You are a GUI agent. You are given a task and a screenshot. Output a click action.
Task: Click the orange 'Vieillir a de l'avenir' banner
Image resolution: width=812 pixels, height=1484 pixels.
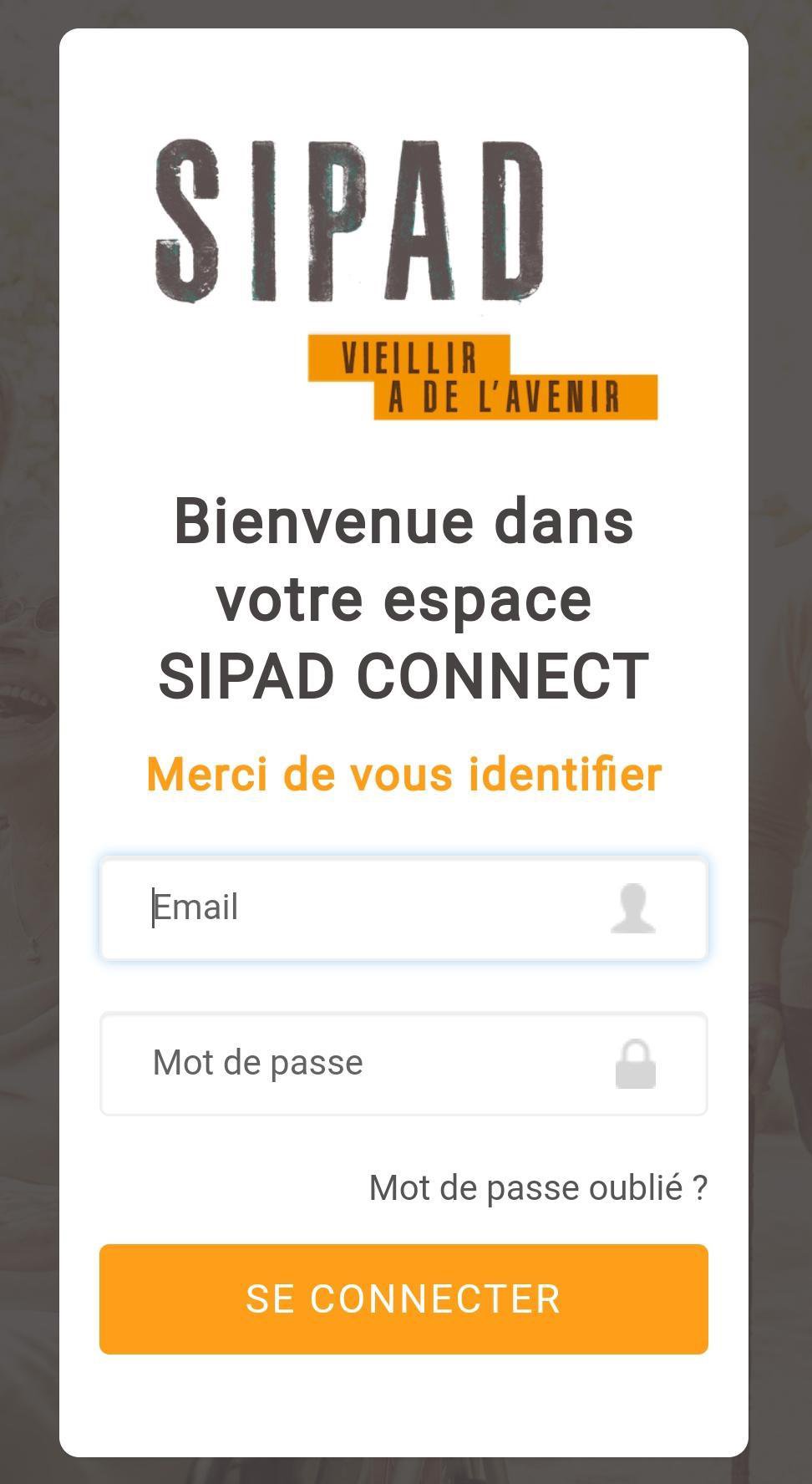point(485,376)
